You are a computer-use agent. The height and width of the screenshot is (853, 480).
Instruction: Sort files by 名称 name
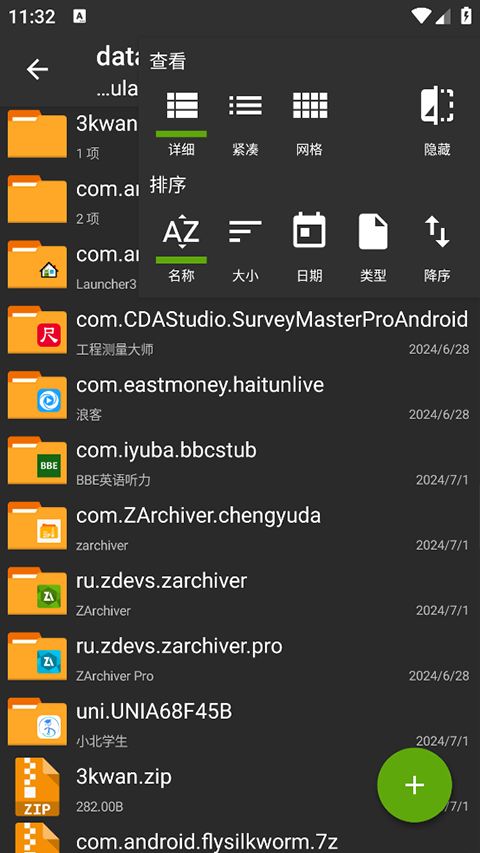[x=181, y=248]
